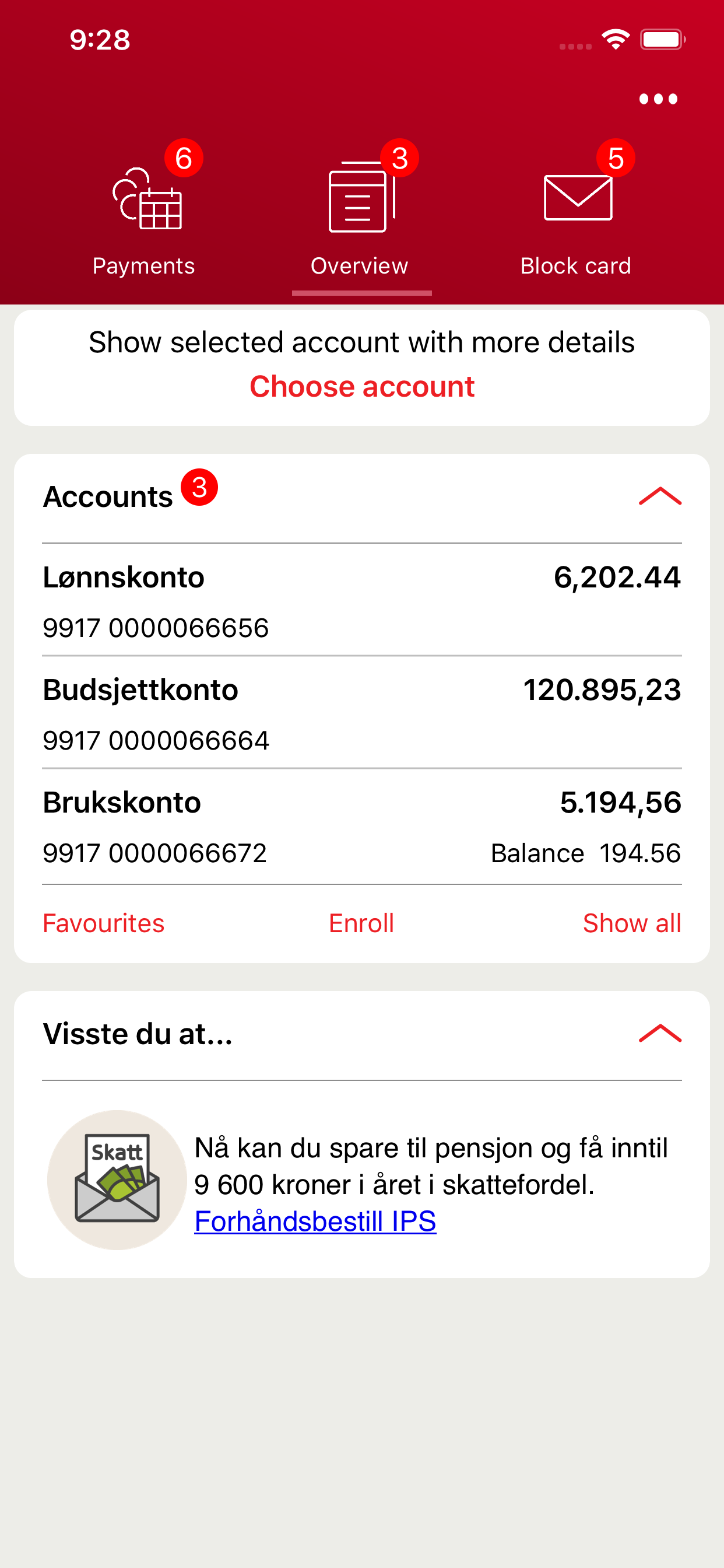Tap the Enroll button
Image resolution: width=724 pixels, height=1568 pixels.
[361, 923]
